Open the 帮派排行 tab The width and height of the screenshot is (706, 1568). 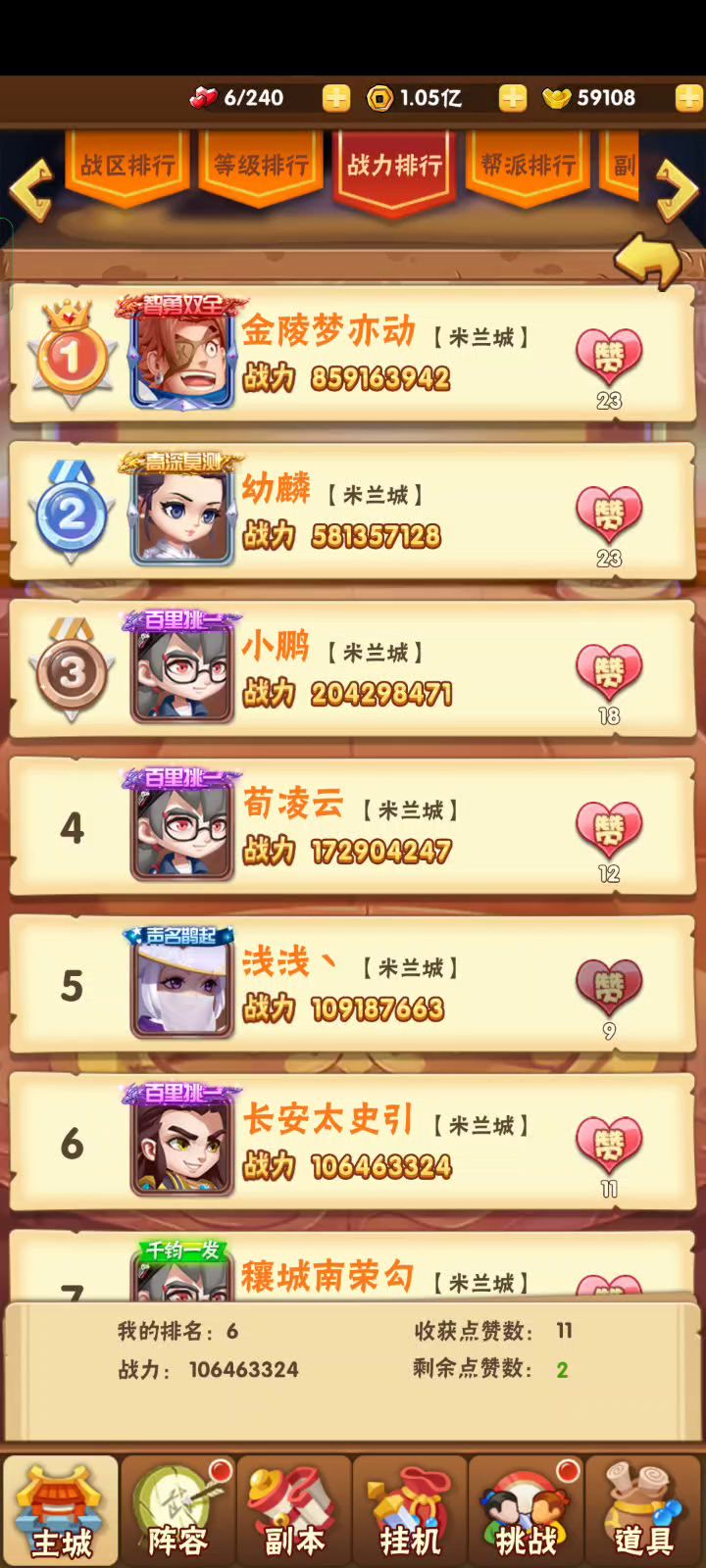[528, 165]
